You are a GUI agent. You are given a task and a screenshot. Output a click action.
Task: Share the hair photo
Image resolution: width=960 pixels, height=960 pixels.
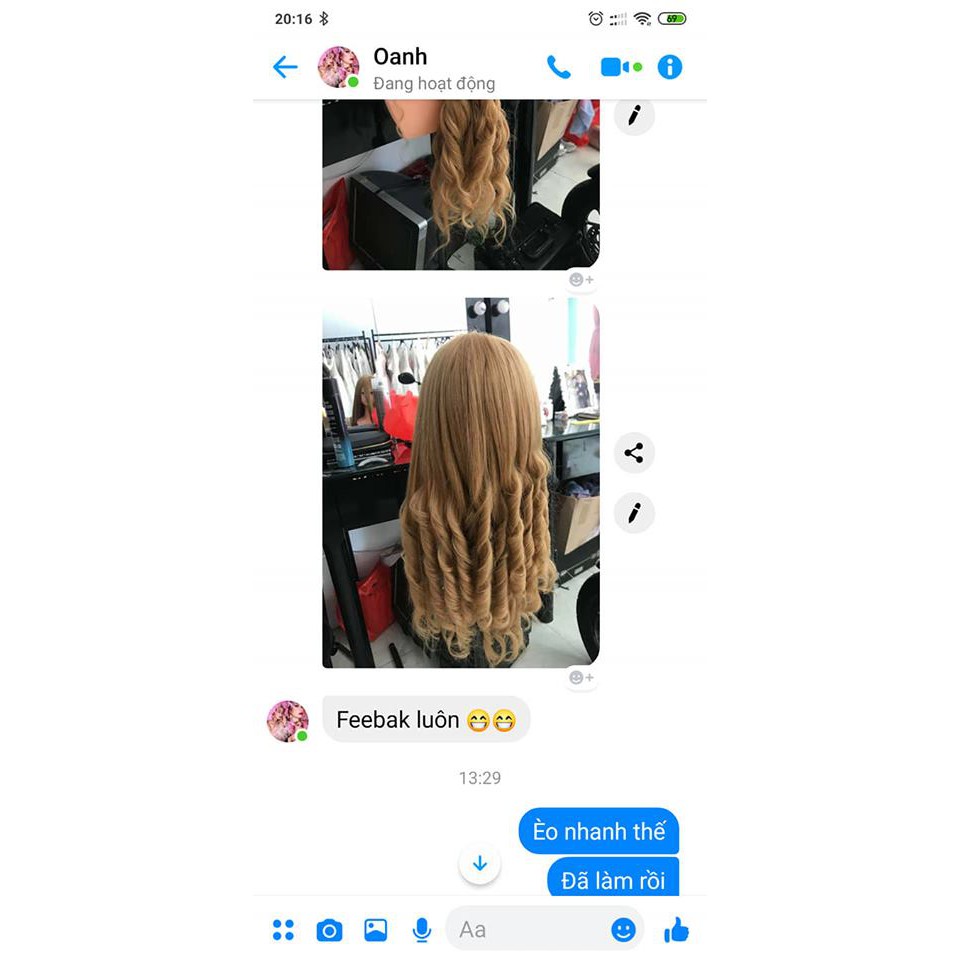click(633, 453)
